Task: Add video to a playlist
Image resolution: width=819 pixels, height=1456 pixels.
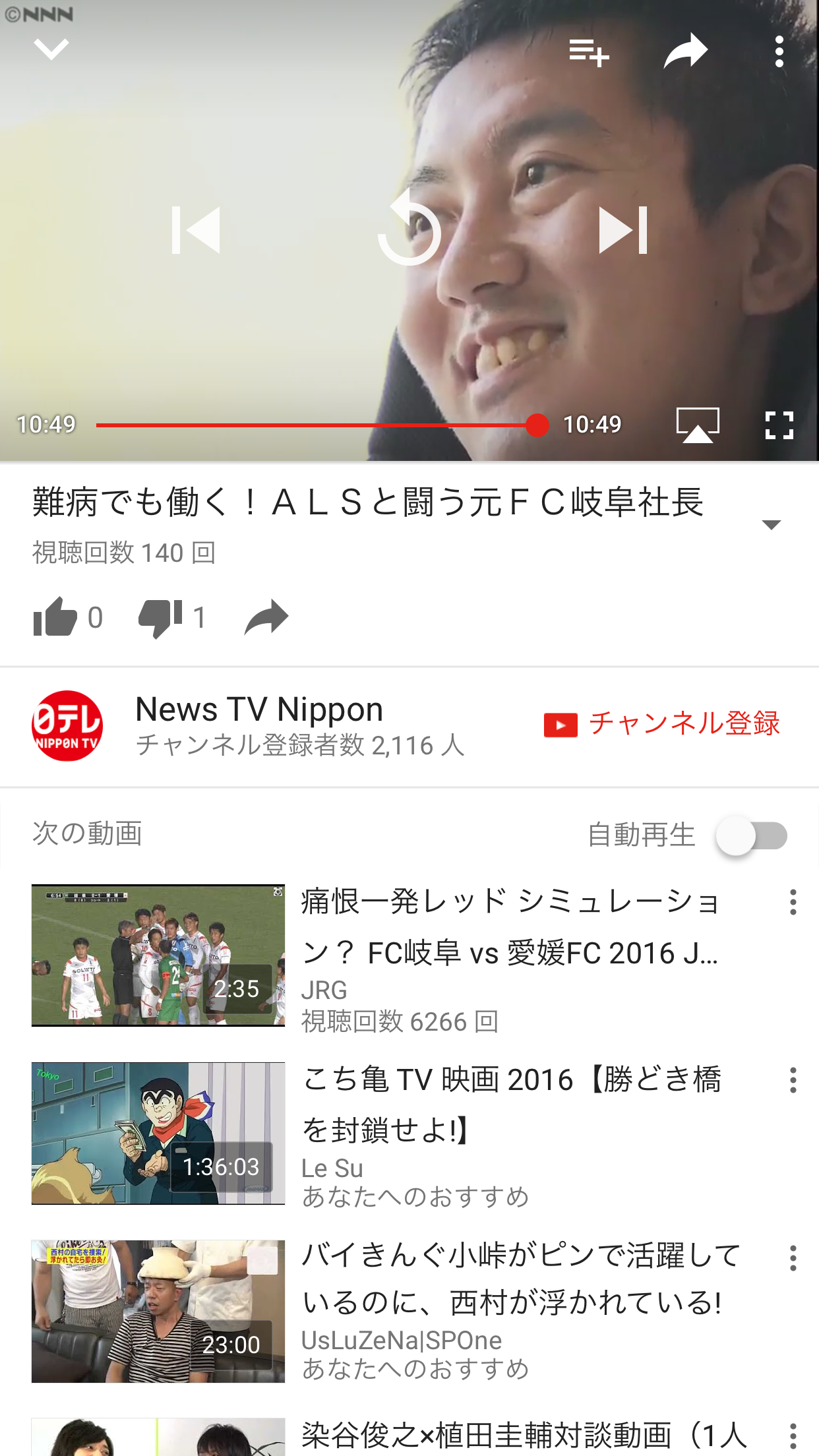Action: coord(588,52)
